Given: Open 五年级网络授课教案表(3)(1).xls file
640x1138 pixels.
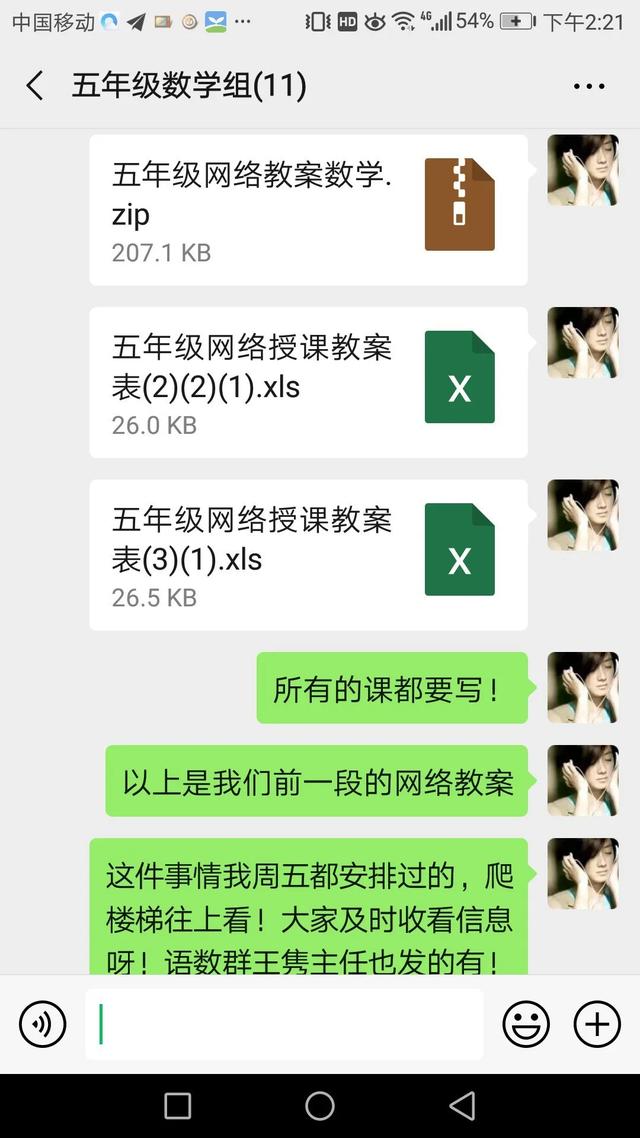Looking at the screenshot, I should (308, 555).
